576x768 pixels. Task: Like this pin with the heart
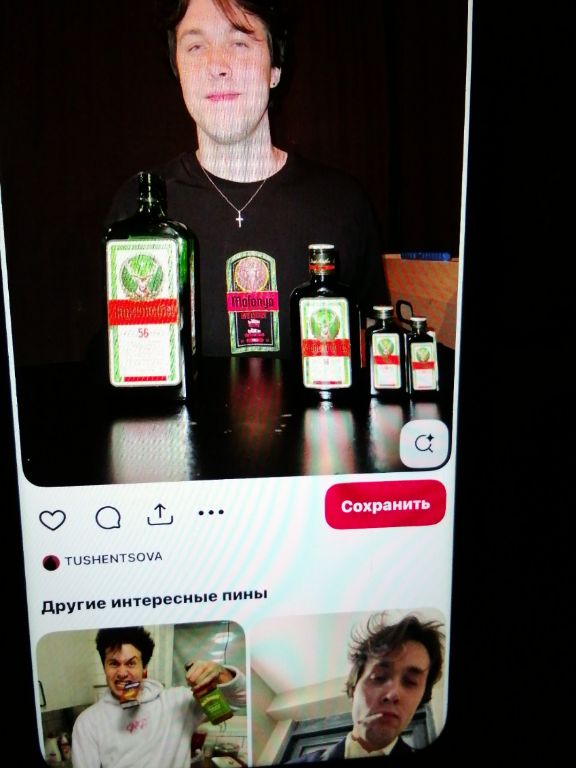(x=52, y=520)
